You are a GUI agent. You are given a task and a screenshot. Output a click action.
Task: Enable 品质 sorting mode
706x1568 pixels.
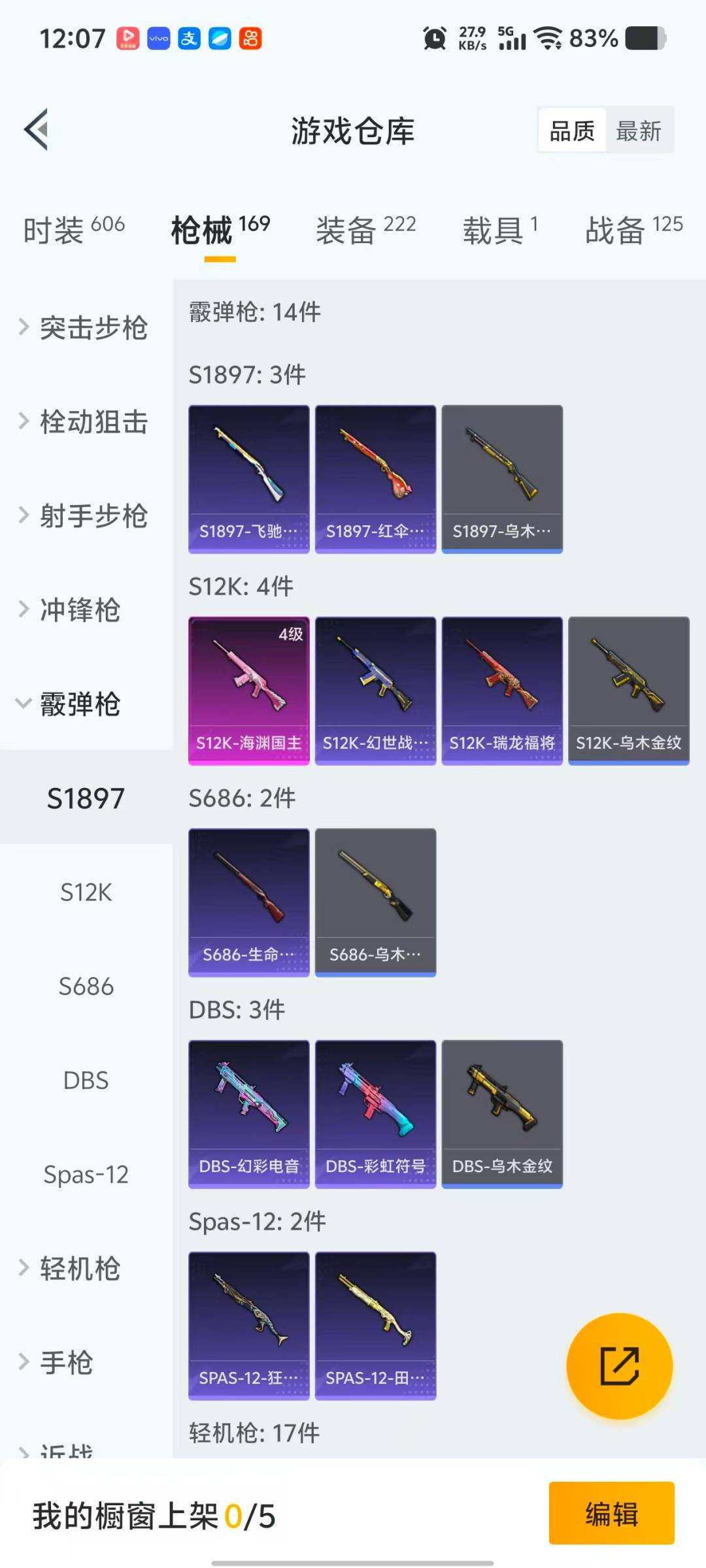tap(571, 130)
